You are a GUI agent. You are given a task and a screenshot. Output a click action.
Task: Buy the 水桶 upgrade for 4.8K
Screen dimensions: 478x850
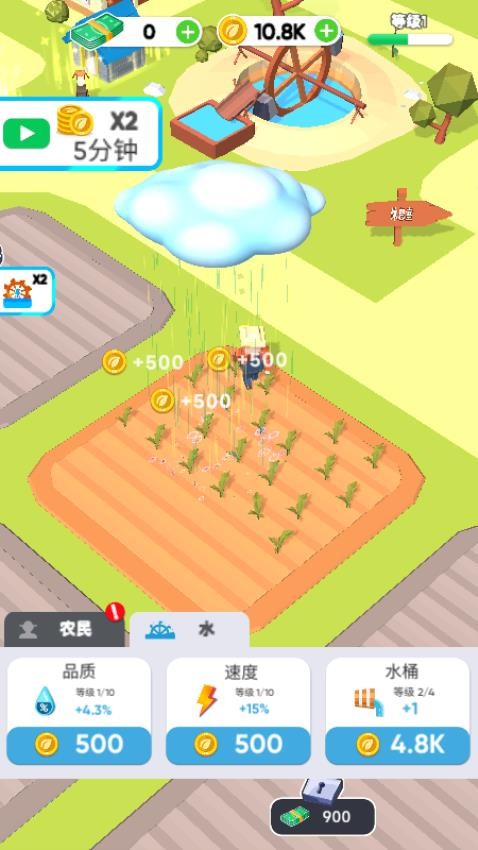point(397,745)
